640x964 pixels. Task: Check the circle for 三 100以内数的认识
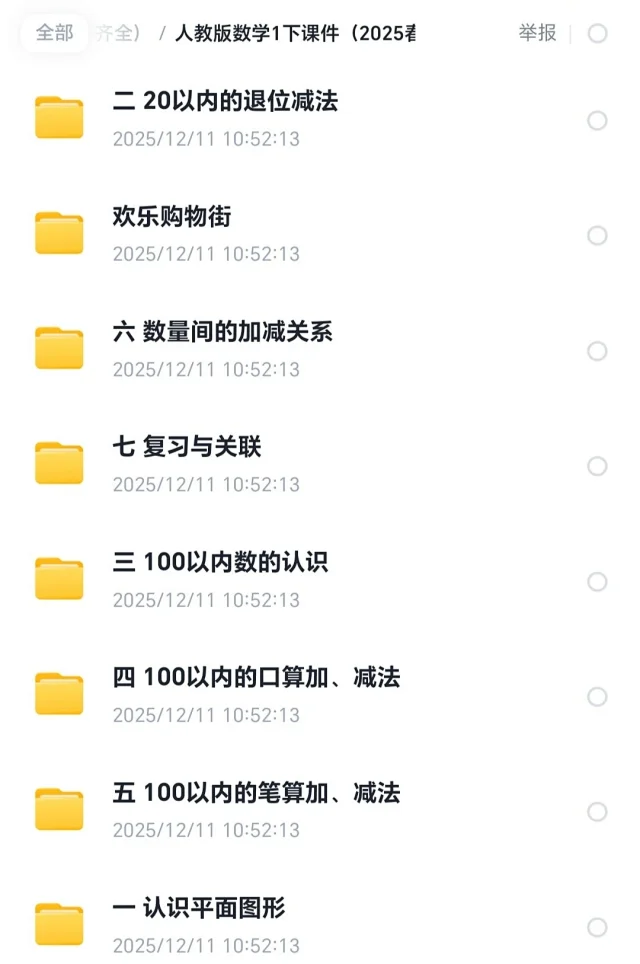[597, 582]
